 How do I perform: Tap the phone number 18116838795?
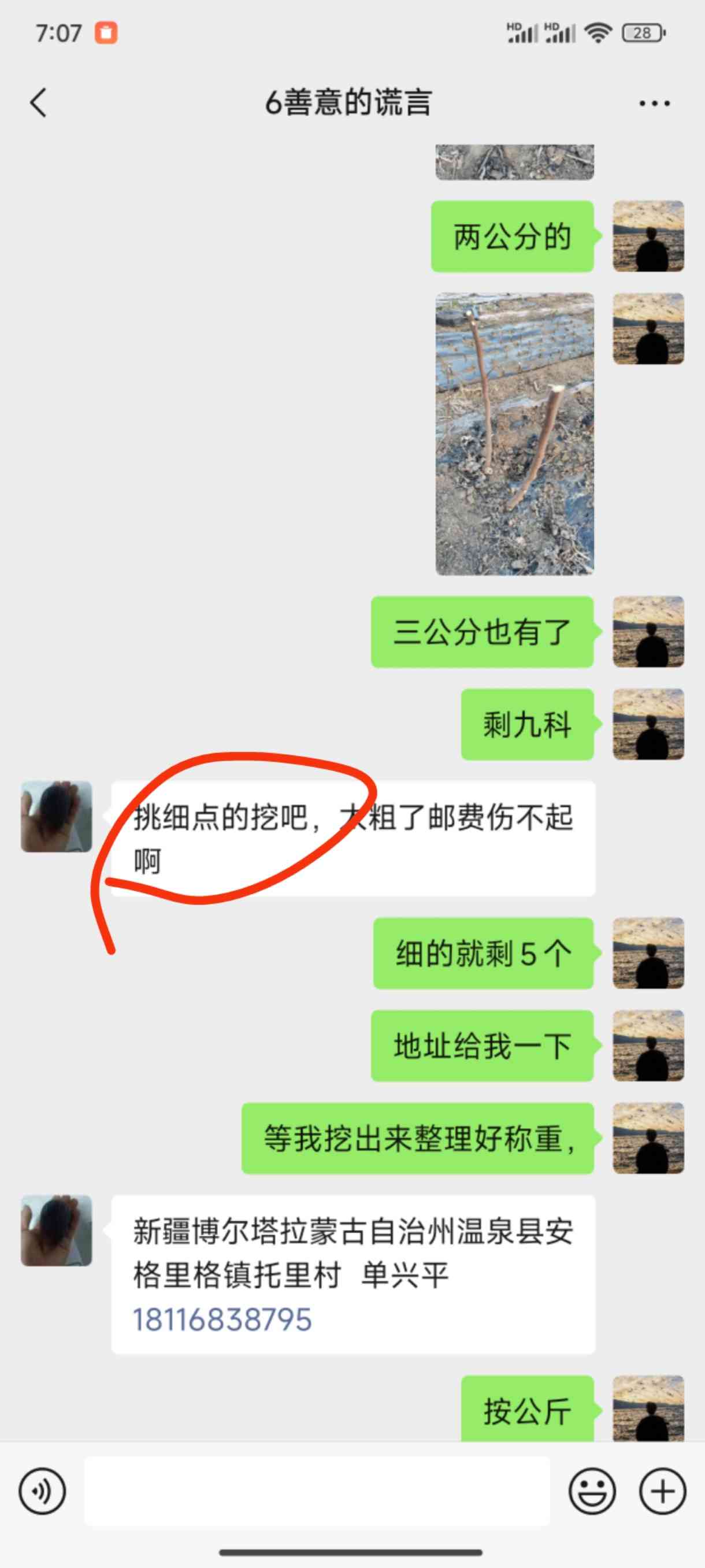(x=222, y=1319)
